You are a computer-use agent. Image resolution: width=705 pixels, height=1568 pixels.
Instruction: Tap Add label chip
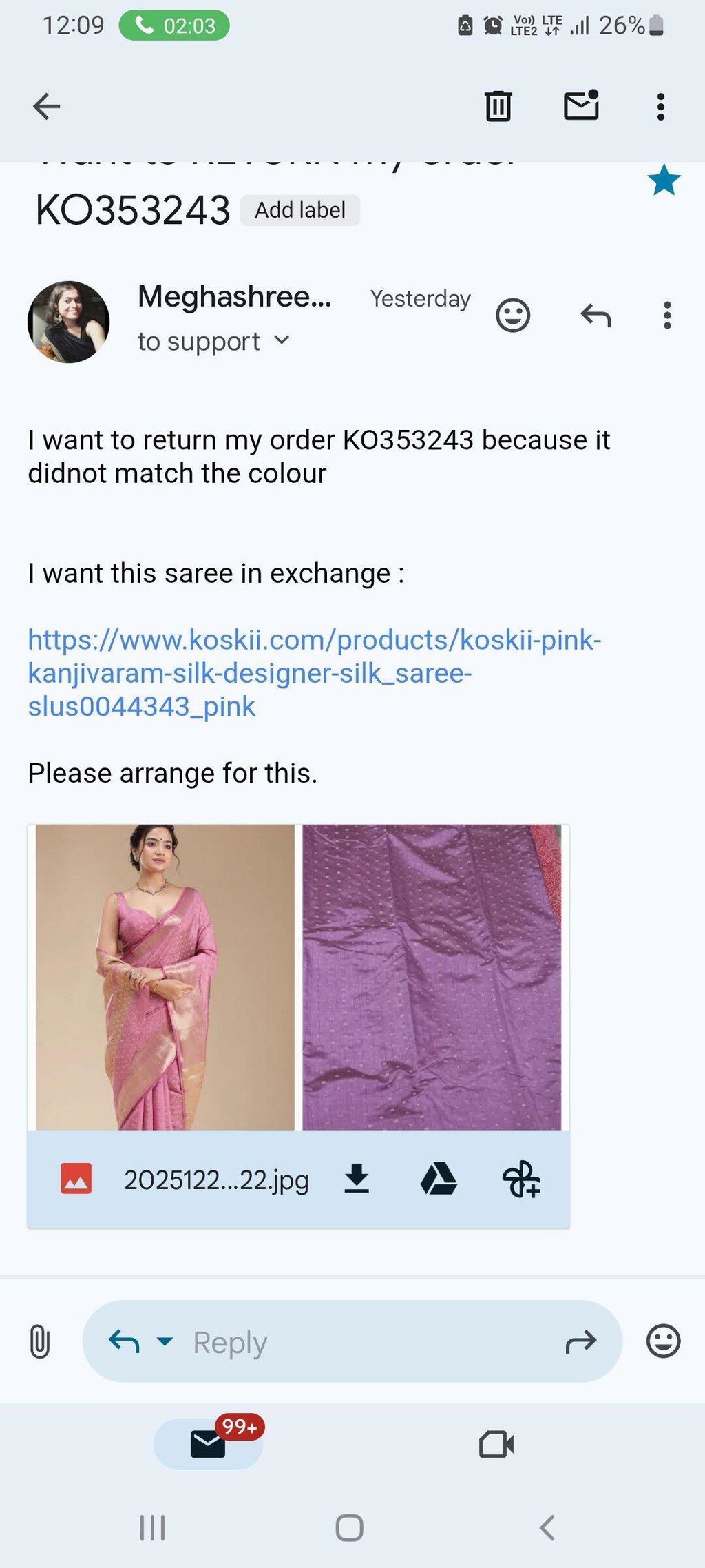[300, 210]
